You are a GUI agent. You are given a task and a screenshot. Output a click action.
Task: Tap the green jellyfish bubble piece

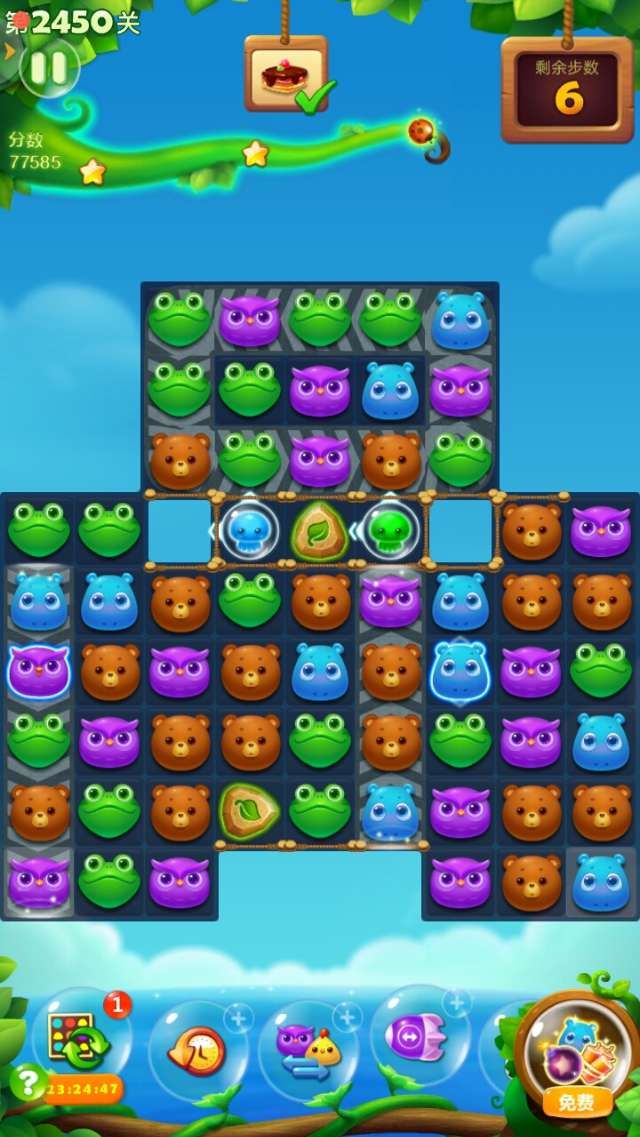pos(390,530)
